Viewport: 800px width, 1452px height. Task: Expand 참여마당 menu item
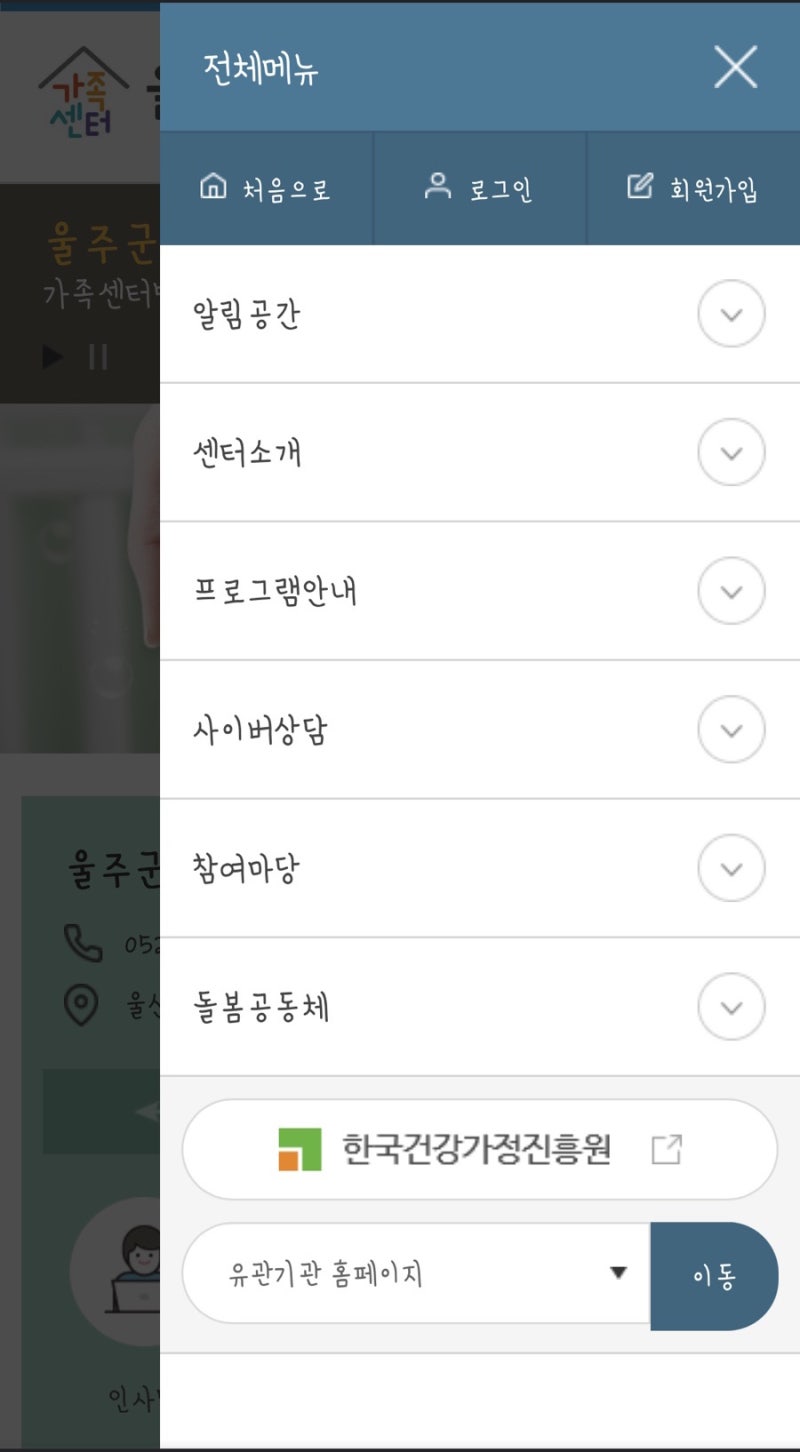pos(731,869)
